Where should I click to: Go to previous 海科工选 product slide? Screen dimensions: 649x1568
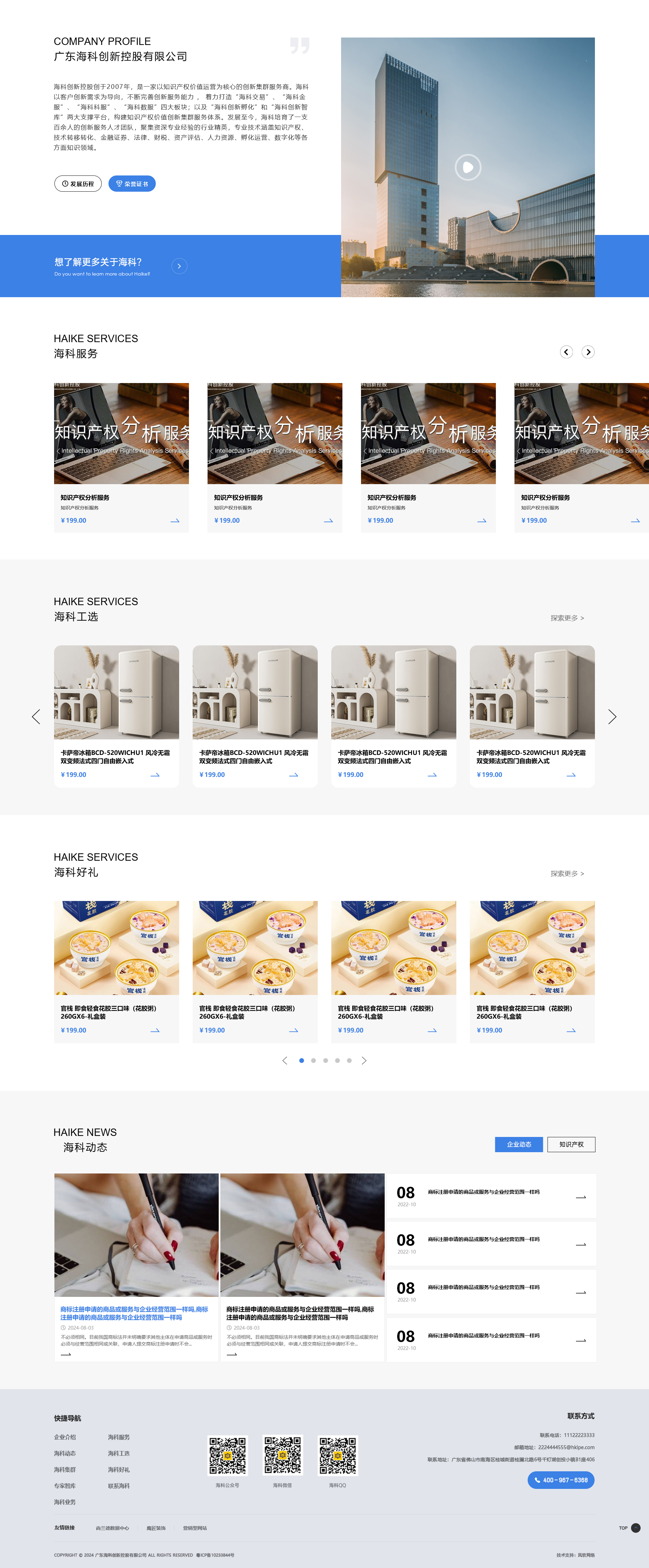click(x=36, y=716)
